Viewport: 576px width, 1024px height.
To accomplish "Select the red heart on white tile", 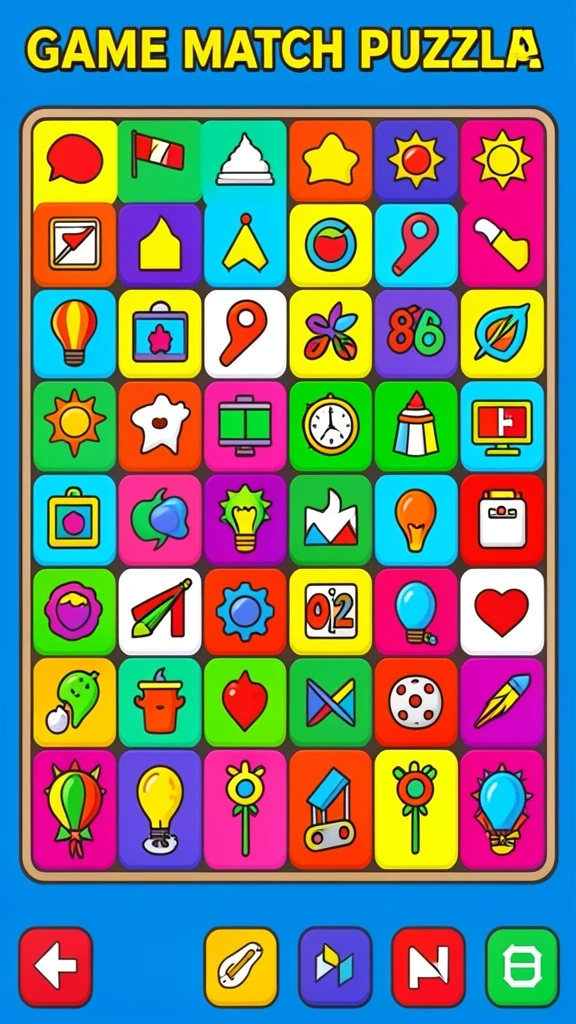I will click(x=502, y=611).
